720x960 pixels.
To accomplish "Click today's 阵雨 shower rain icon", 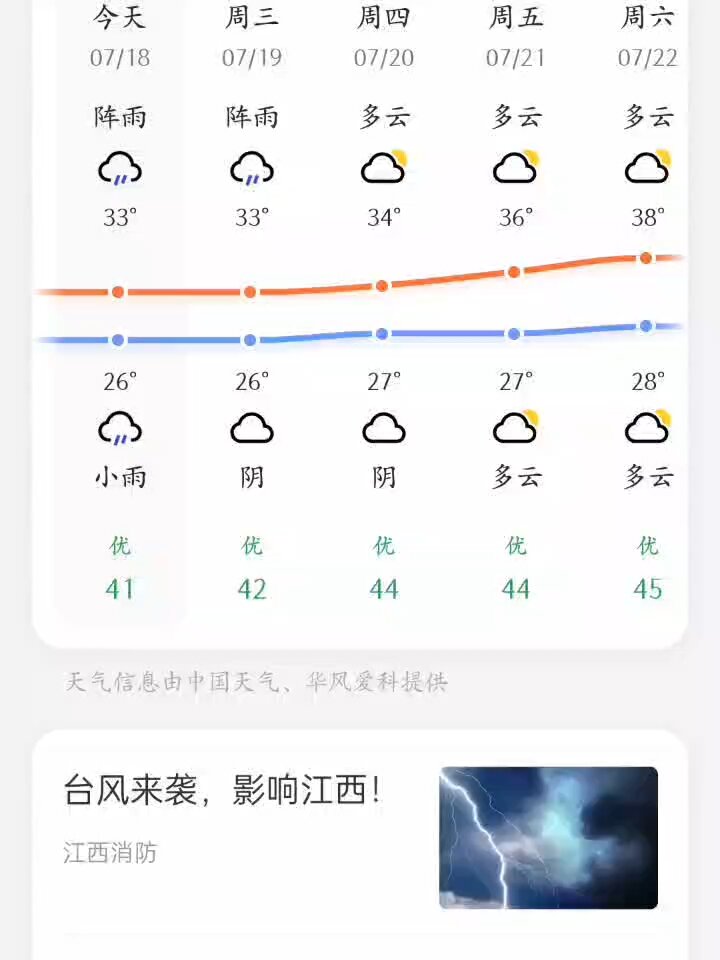I will (x=119, y=170).
